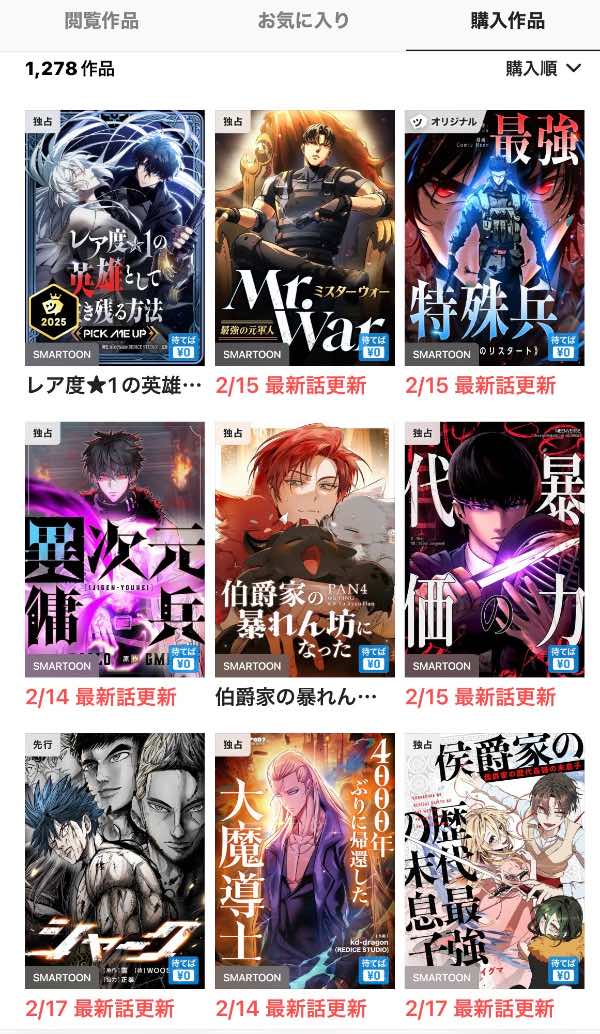Open 侯爵家の歴代最強の末息子 manga
Viewport: 600px width, 1034px height.
(494, 861)
